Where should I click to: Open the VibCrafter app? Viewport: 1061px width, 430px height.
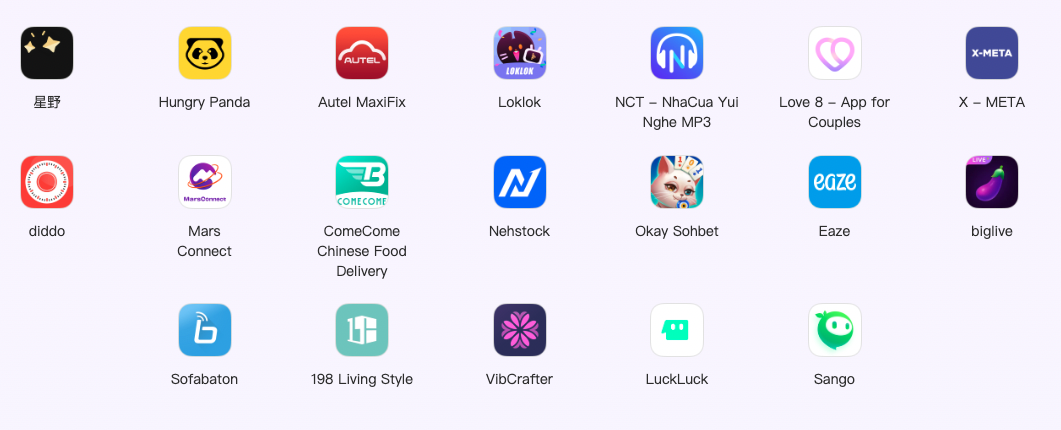pyautogui.click(x=519, y=330)
